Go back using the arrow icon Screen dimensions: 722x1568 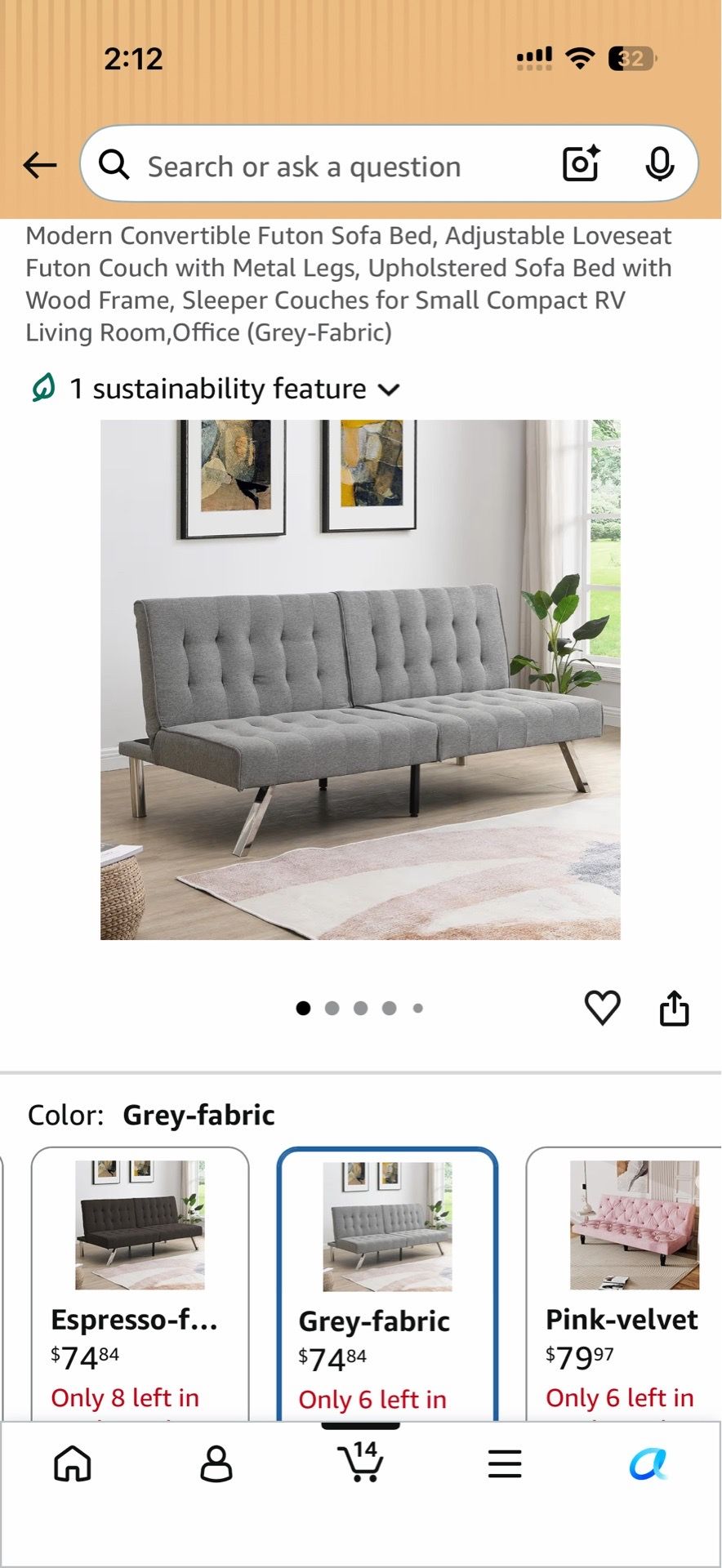point(39,166)
